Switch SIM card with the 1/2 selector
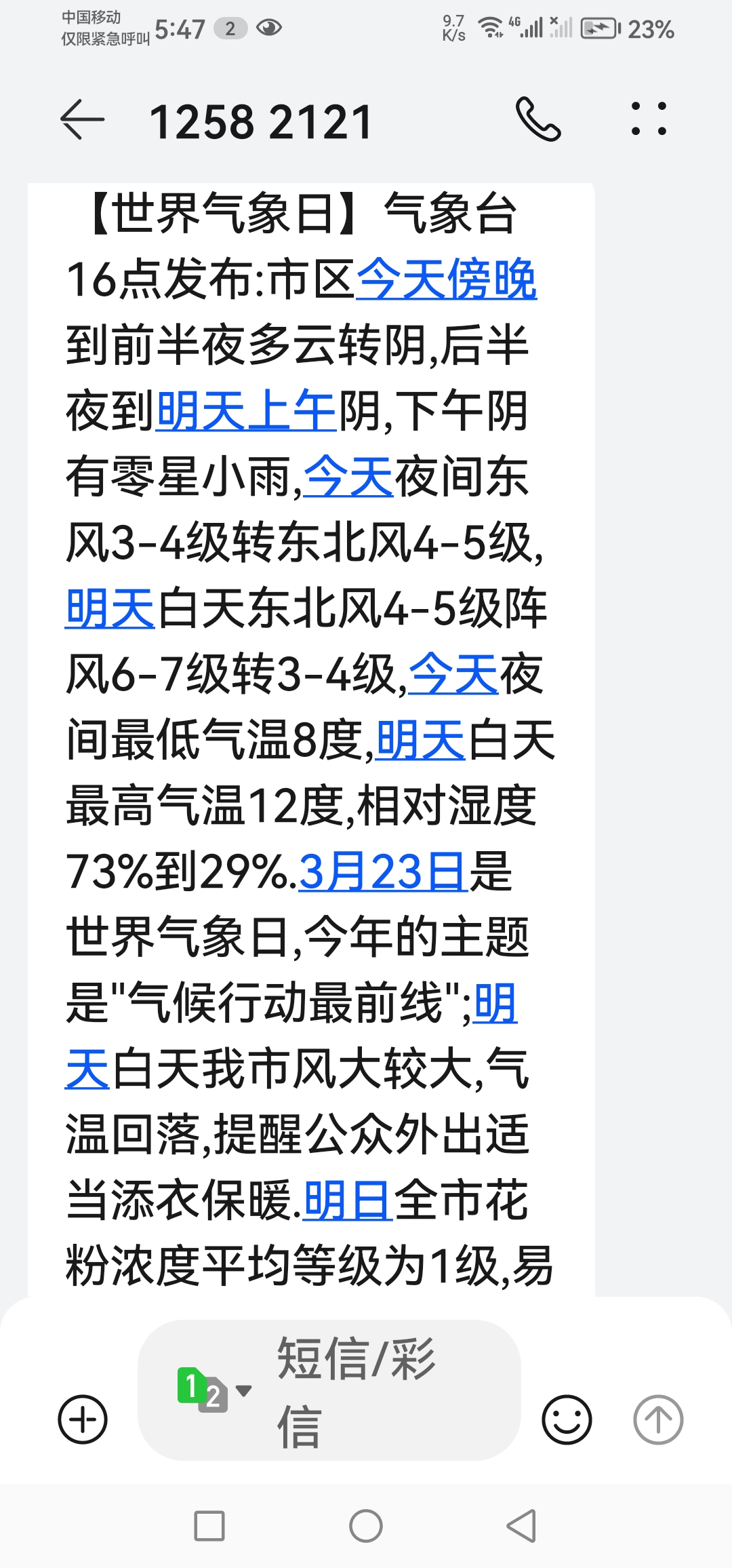Image resolution: width=732 pixels, height=1568 pixels. point(212,1389)
